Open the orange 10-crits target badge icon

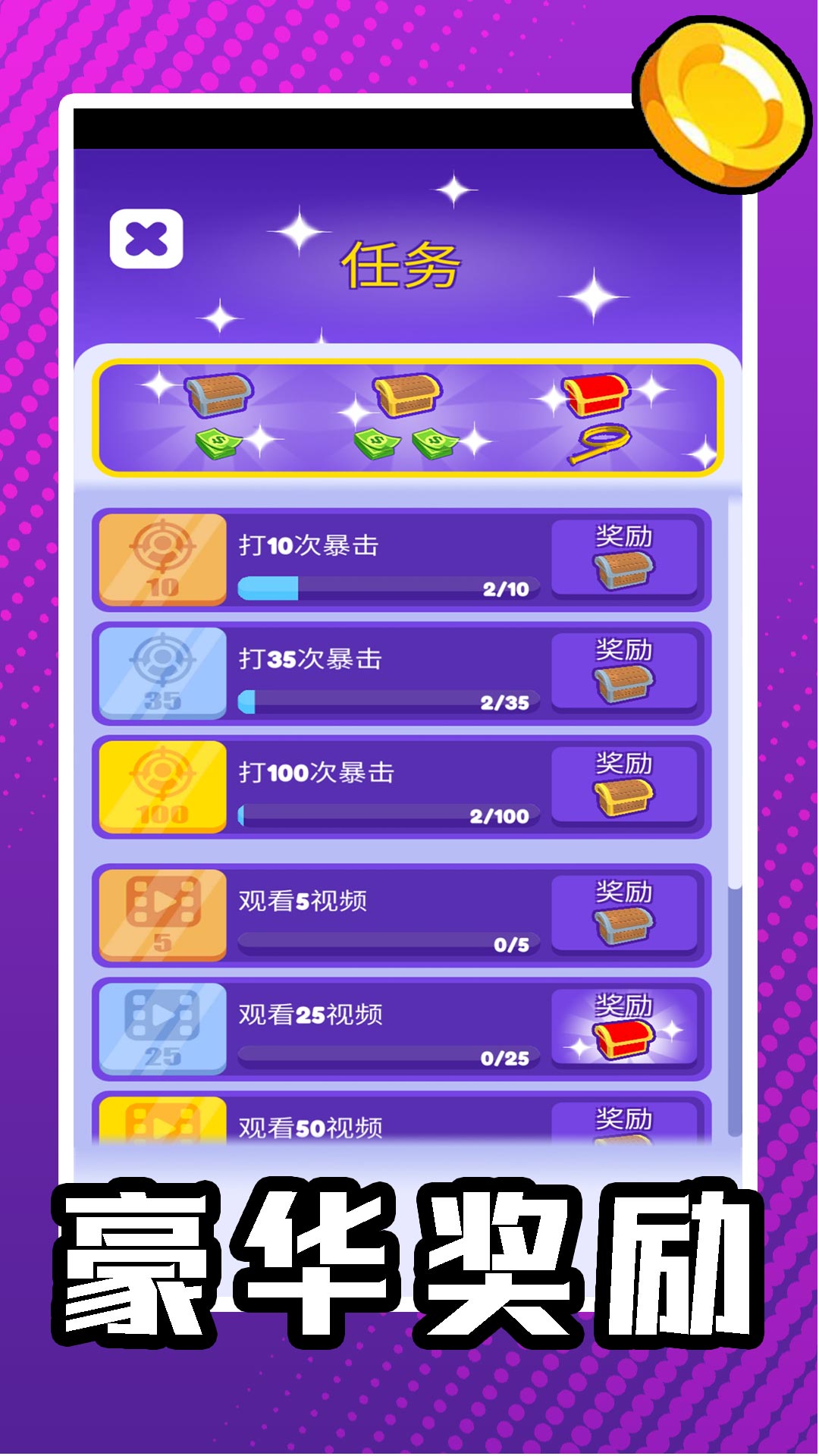162,559
